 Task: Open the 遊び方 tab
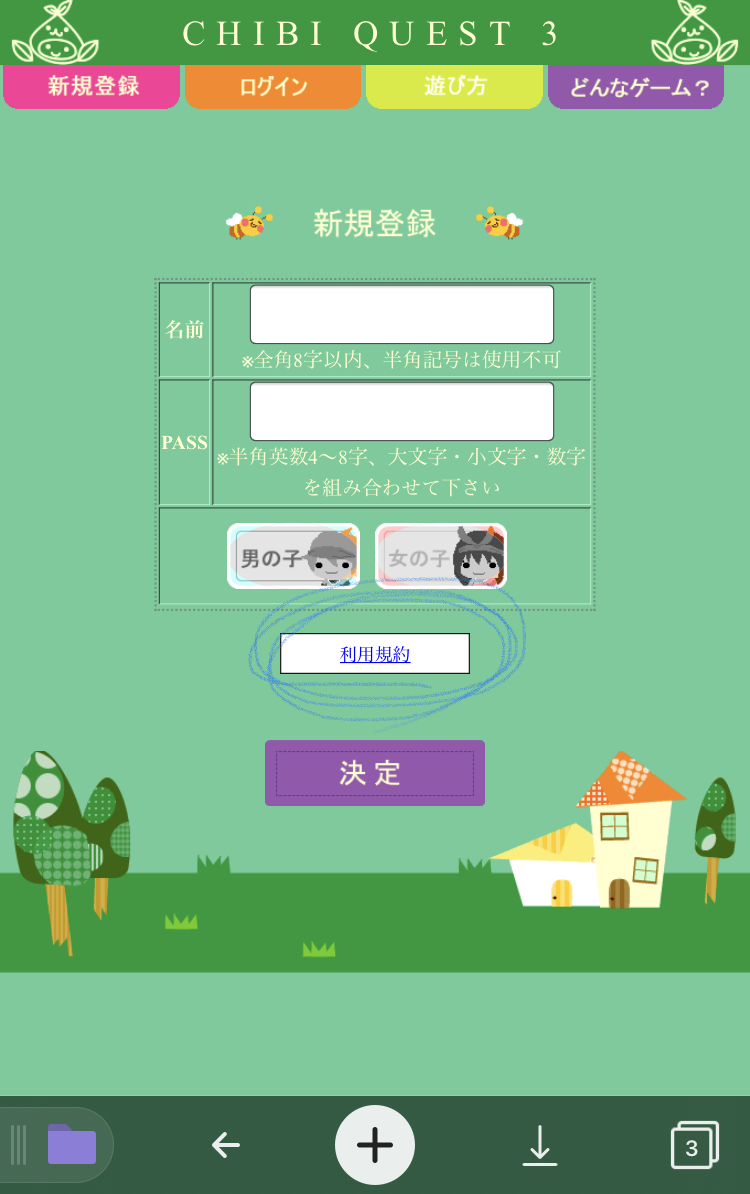[454, 87]
